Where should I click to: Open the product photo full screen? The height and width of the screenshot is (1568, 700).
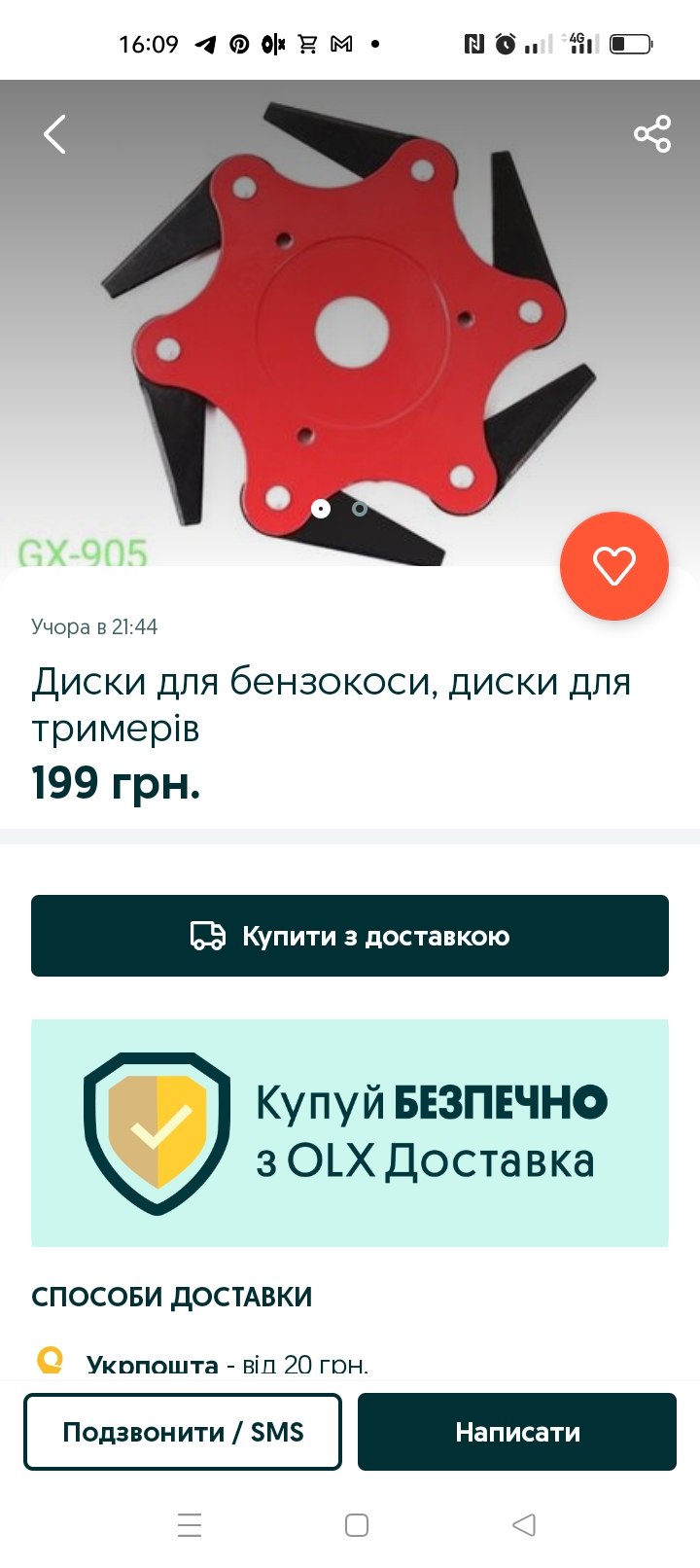(x=350, y=321)
